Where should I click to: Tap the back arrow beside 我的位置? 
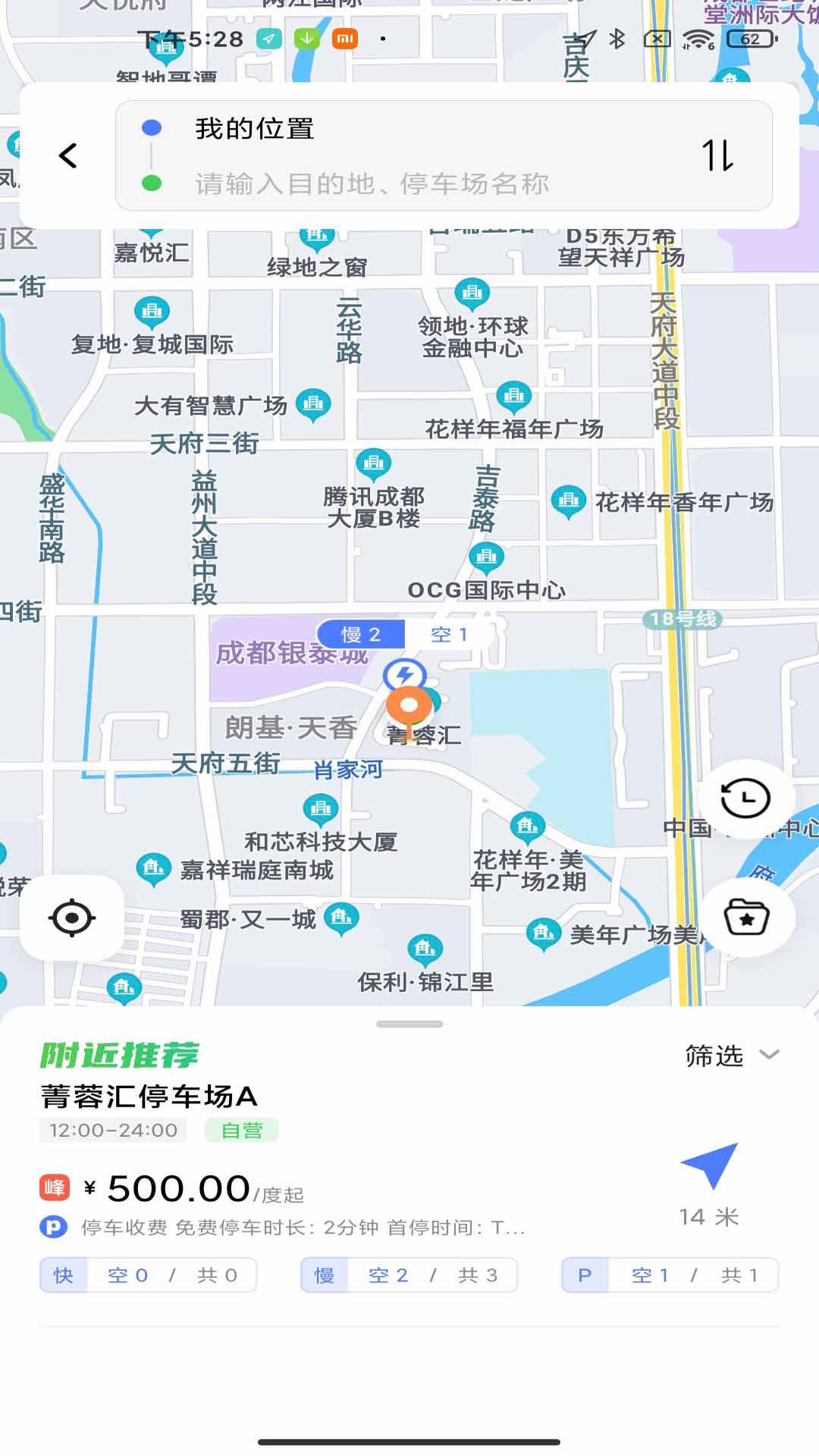tap(69, 155)
